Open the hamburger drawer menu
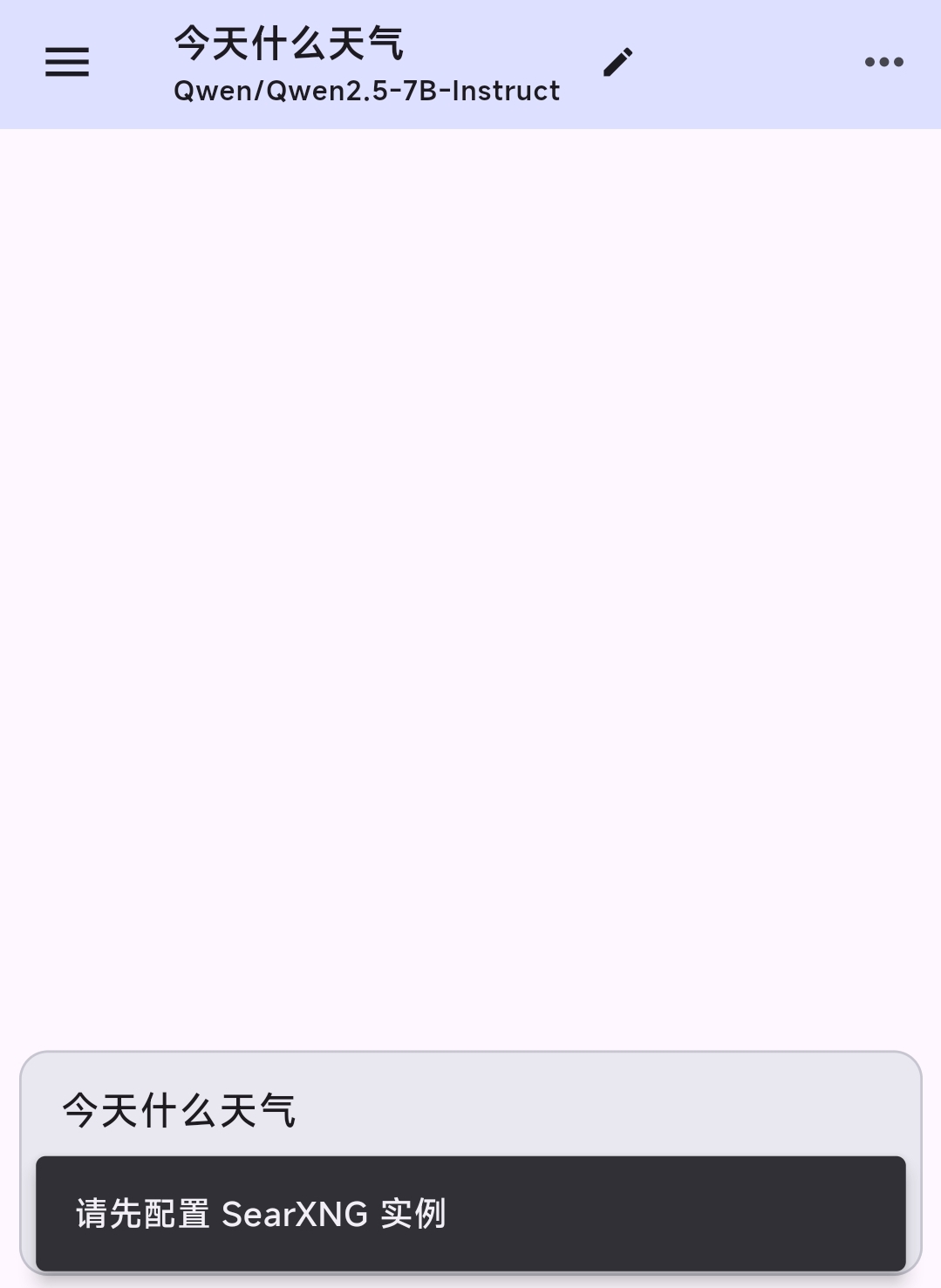Image resolution: width=941 pixels, height=1288 pixels. click(67, 62)
